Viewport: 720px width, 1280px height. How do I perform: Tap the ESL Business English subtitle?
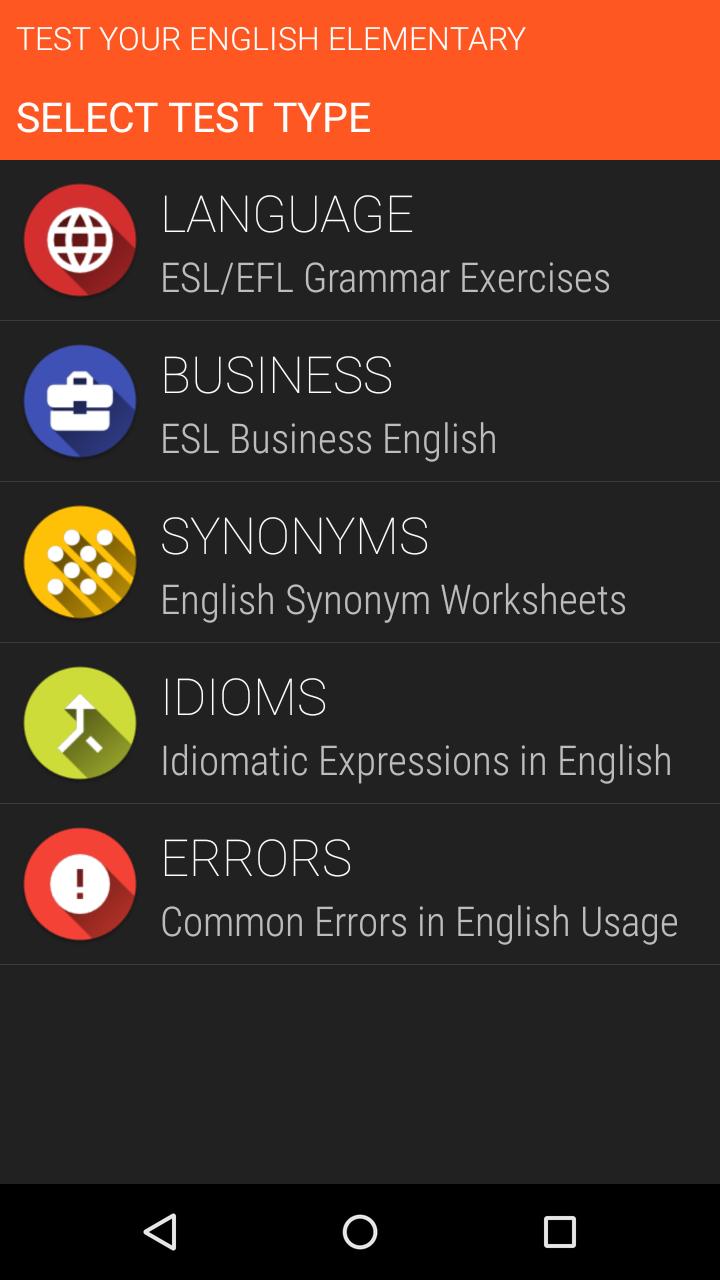[328, 438]
